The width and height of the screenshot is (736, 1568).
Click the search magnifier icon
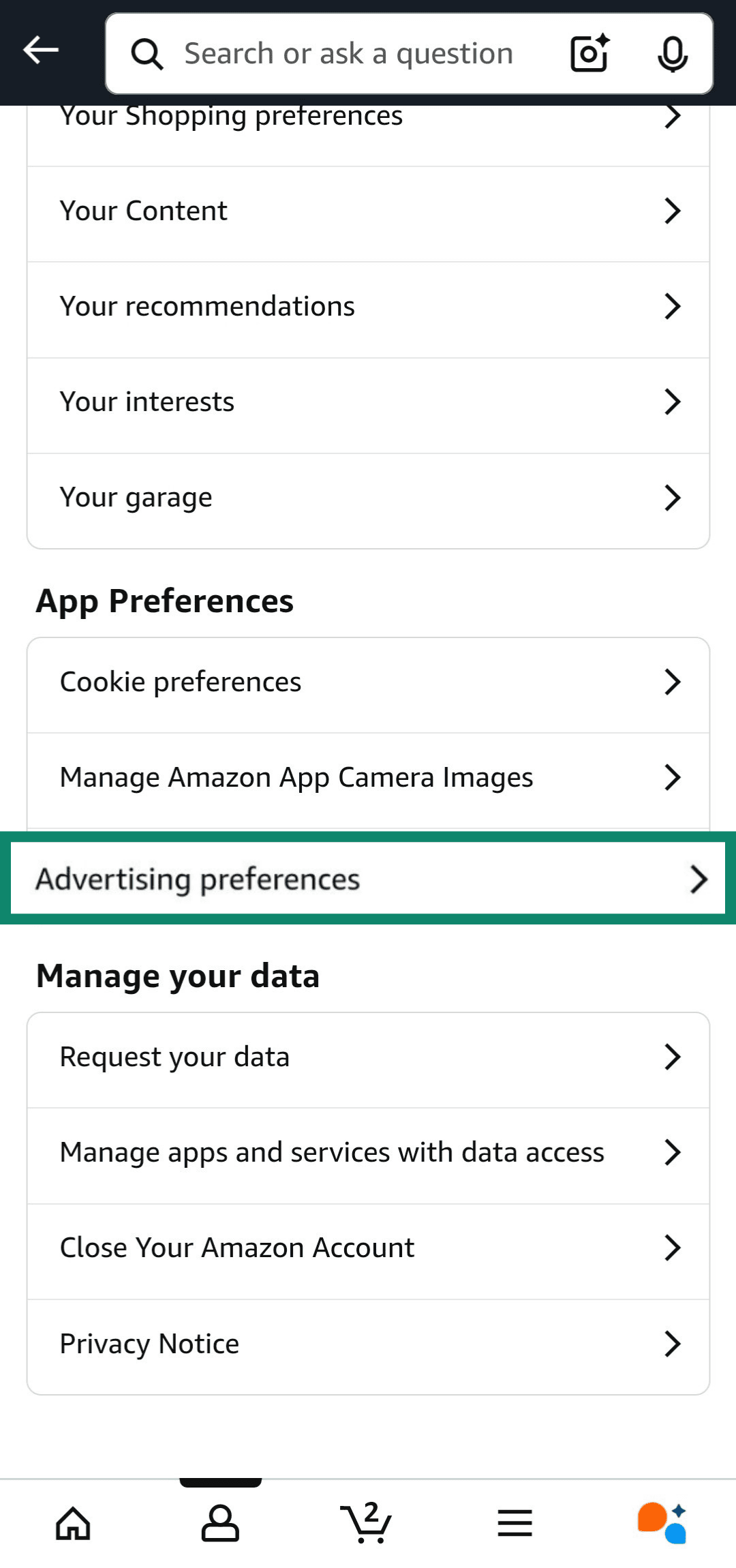click(147, 53)
